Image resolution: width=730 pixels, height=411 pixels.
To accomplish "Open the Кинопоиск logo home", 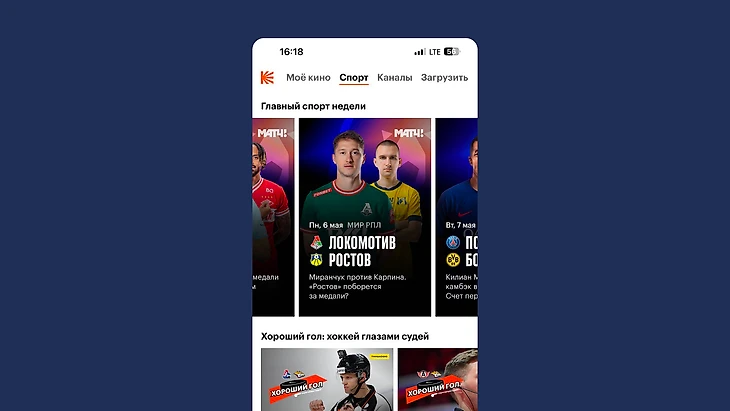I will pyautogui.click(x=267, y=78).
